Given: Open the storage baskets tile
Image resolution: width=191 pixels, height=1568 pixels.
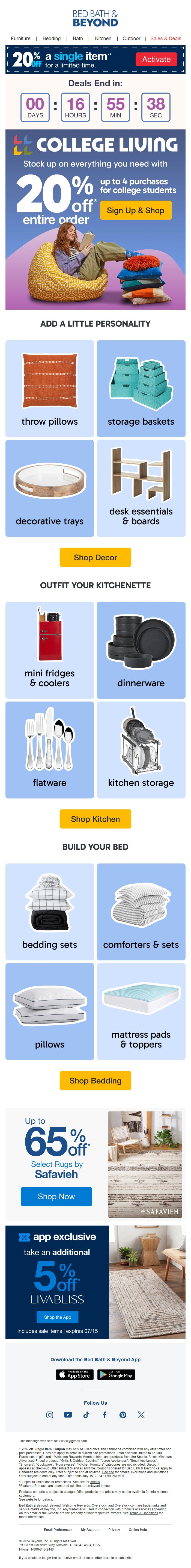Looking at the screenshot, I should coord(141,388).
